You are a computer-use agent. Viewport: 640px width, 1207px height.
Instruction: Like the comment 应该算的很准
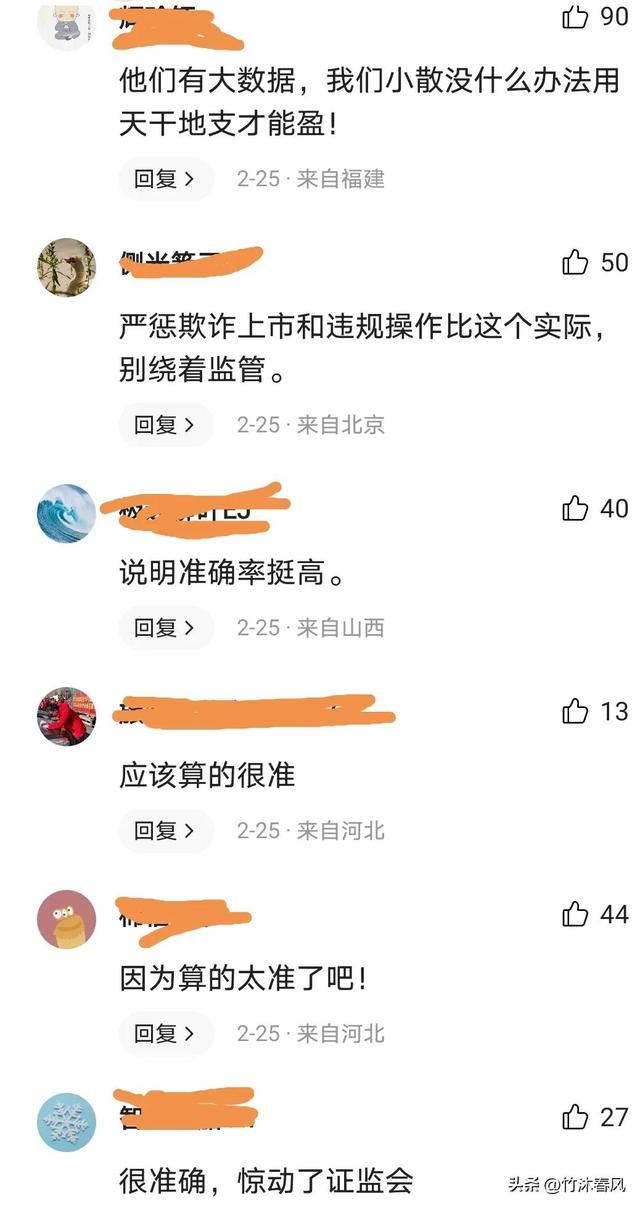click(576, 711)
